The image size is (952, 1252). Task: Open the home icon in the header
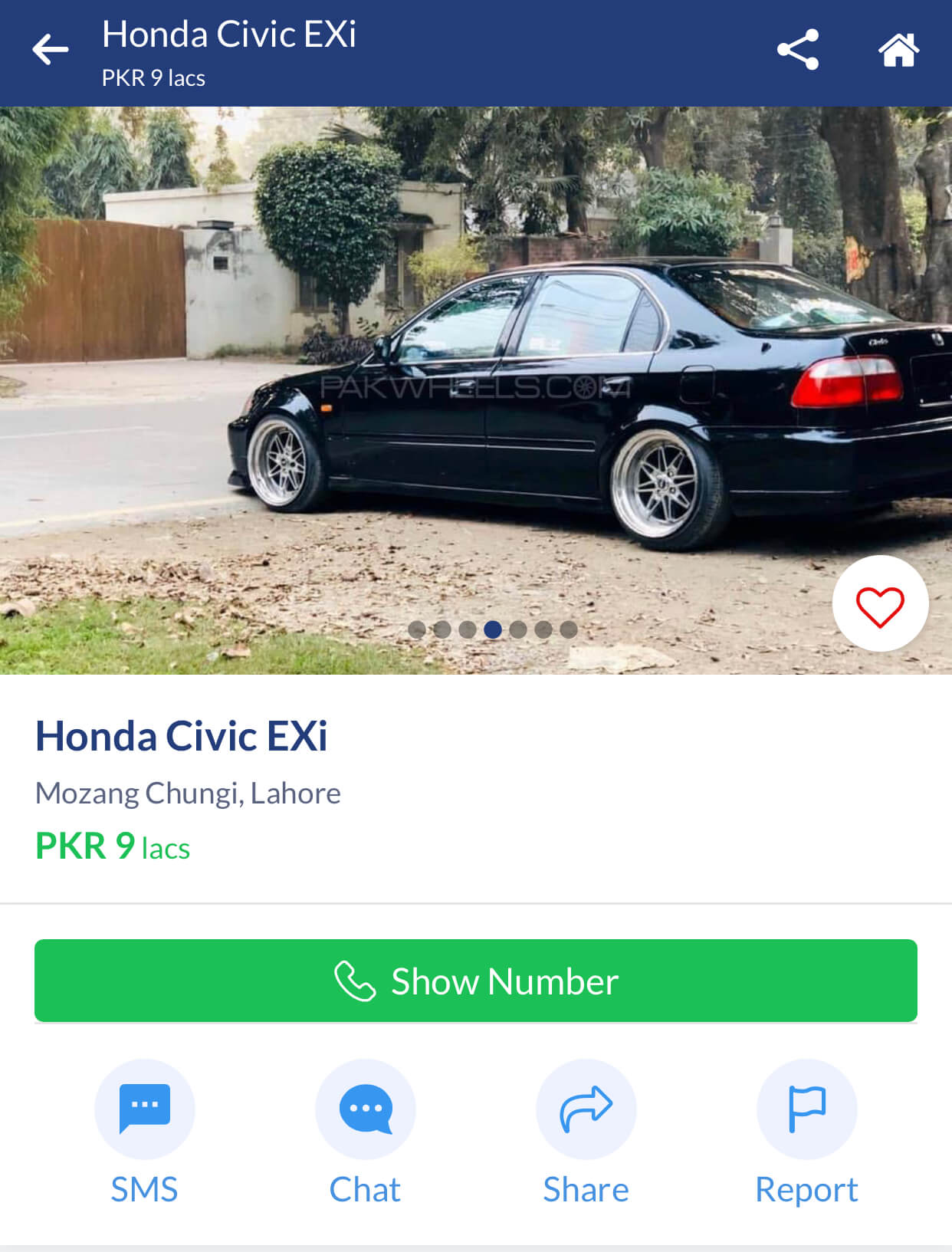898,50
